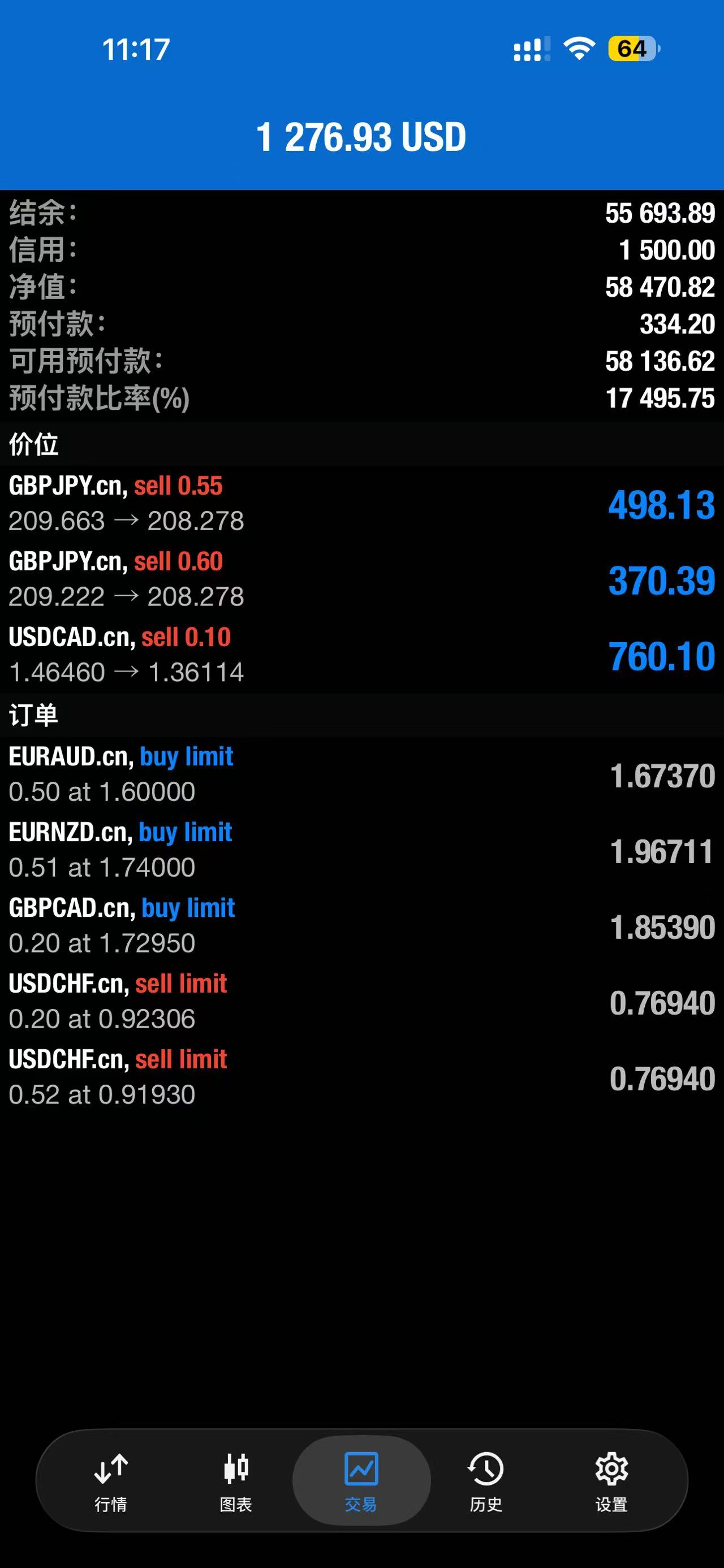Select USDCHF.cn sell limit at 0.91930
This screenshot has width=724, height=1568.
361,1077
